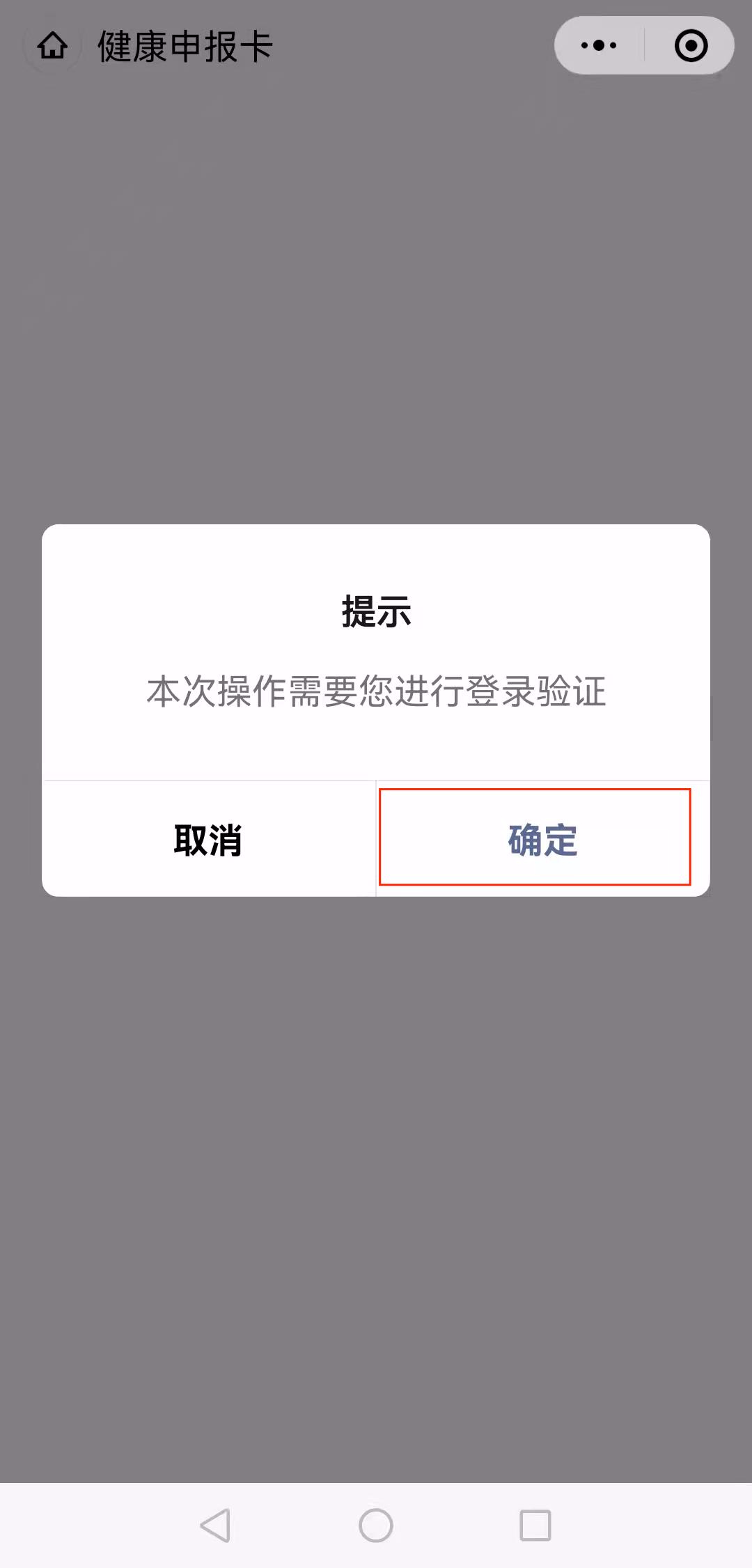Viewport: 752px width, 1568px height.
Task: Tap 取消 to cancel the prompt
Action: tap(208, 839)
